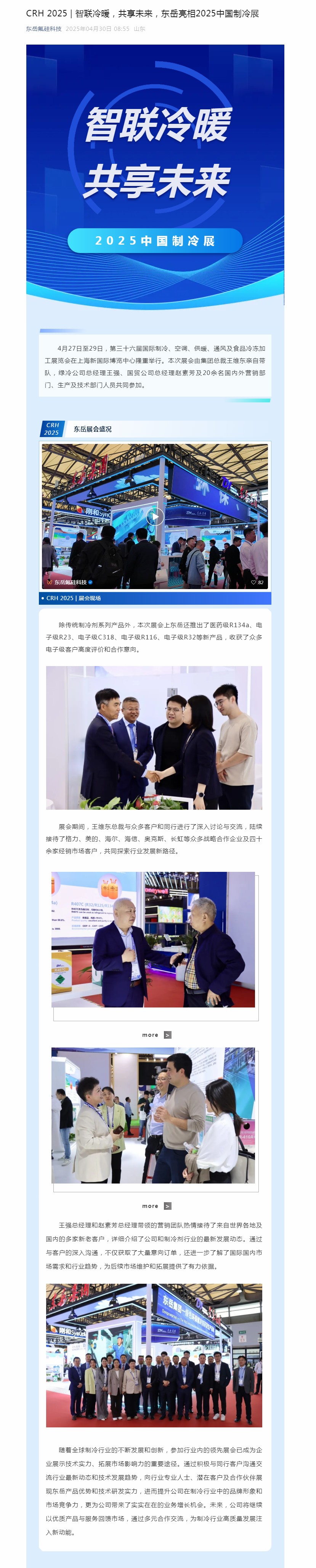Screen dimensions: 316x1568
Task: Open the 东岳氟硅科技 channel name inside the video
Action: (70, 583)
